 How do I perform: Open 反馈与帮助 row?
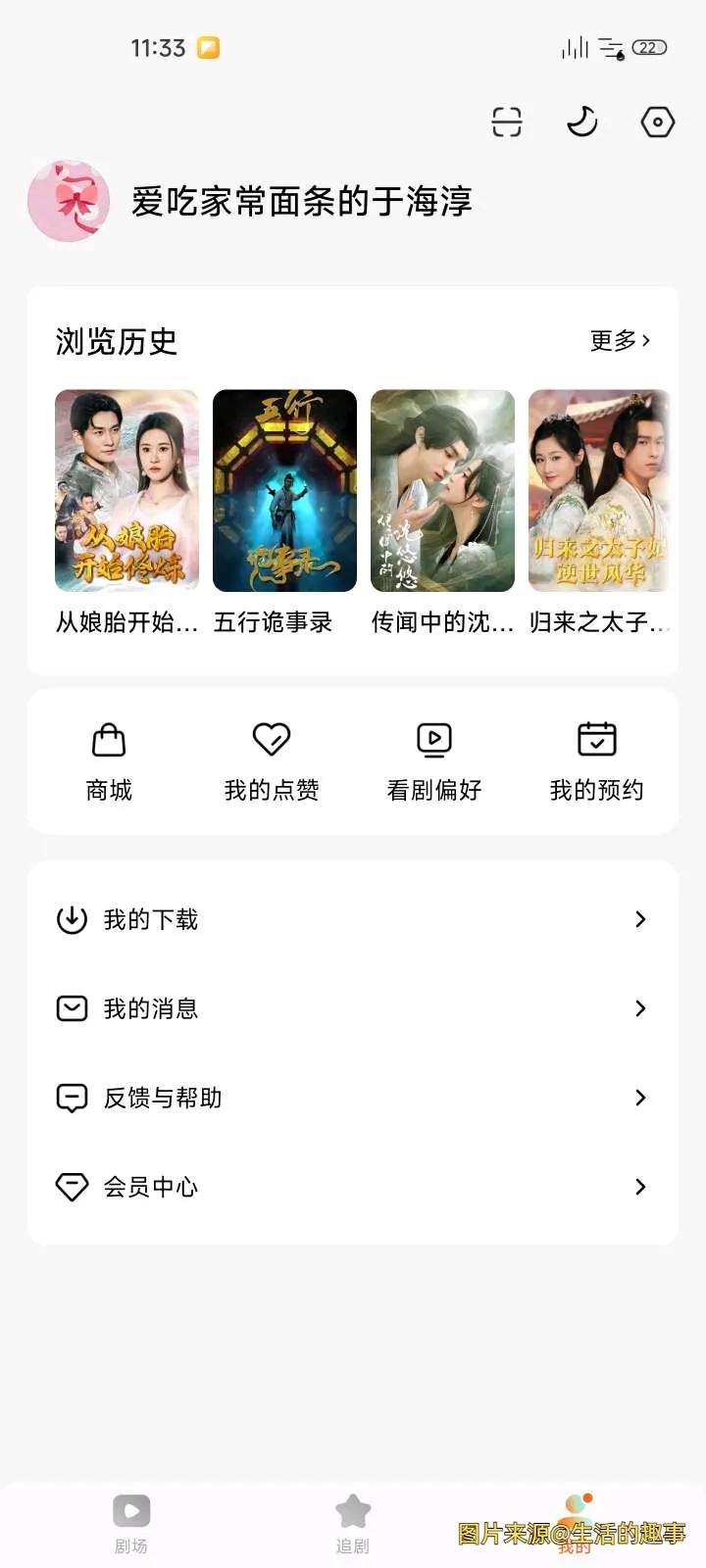coord(352,1098)
